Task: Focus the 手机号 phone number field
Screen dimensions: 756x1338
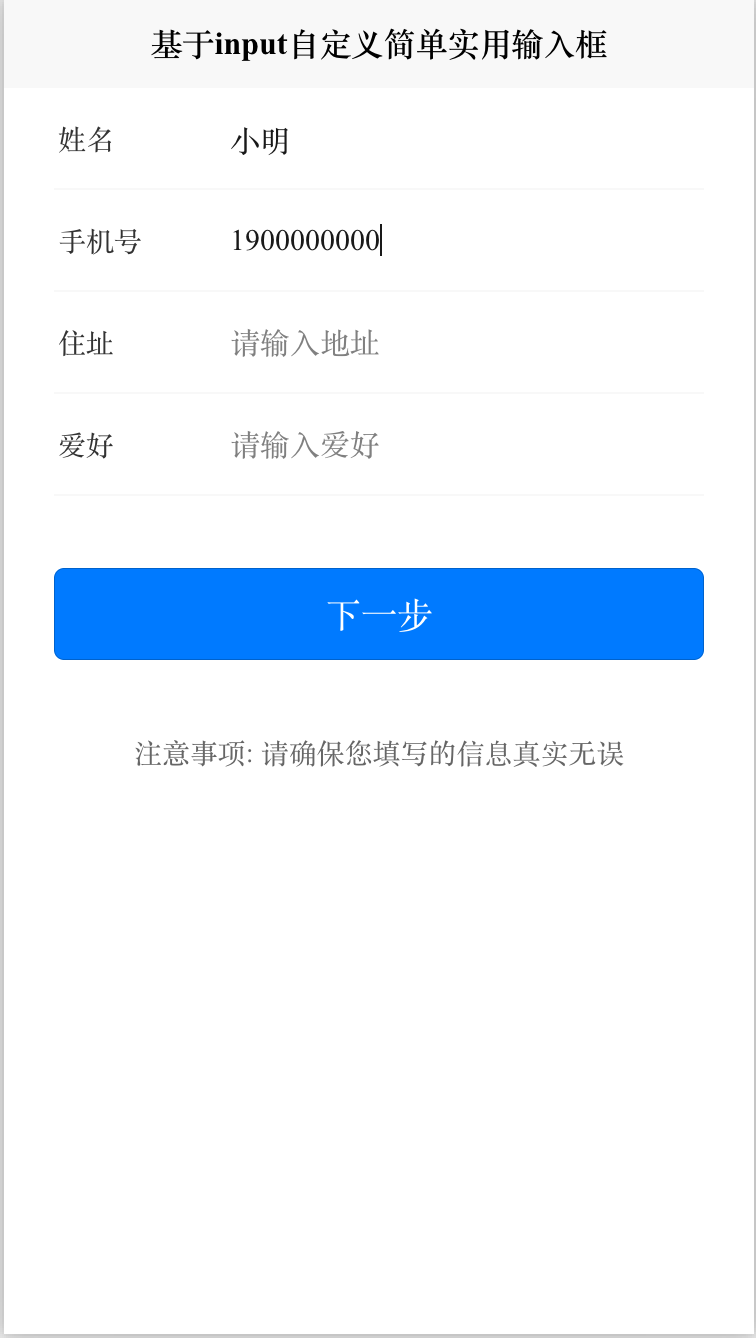Action: pos(465,241)
